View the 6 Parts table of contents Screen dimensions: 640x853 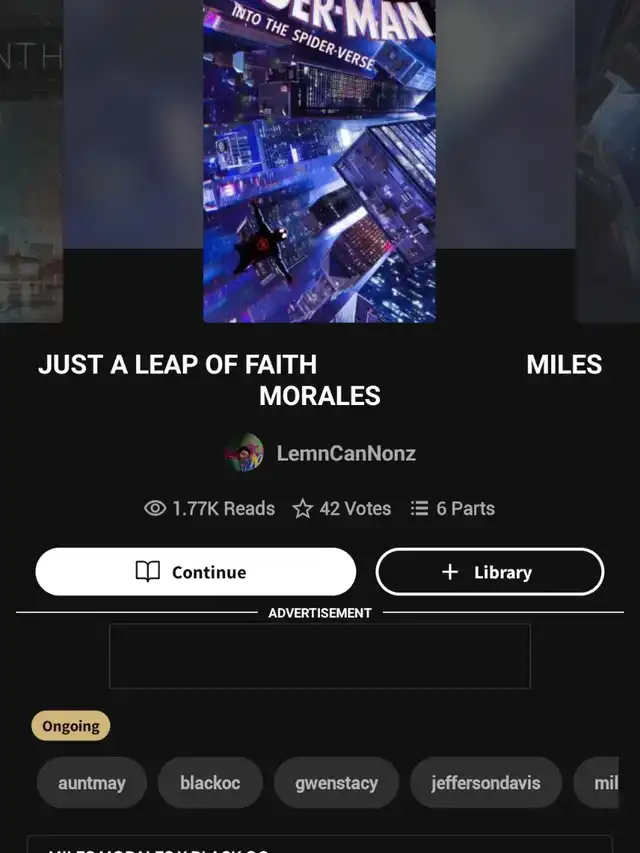coord(452,508)
